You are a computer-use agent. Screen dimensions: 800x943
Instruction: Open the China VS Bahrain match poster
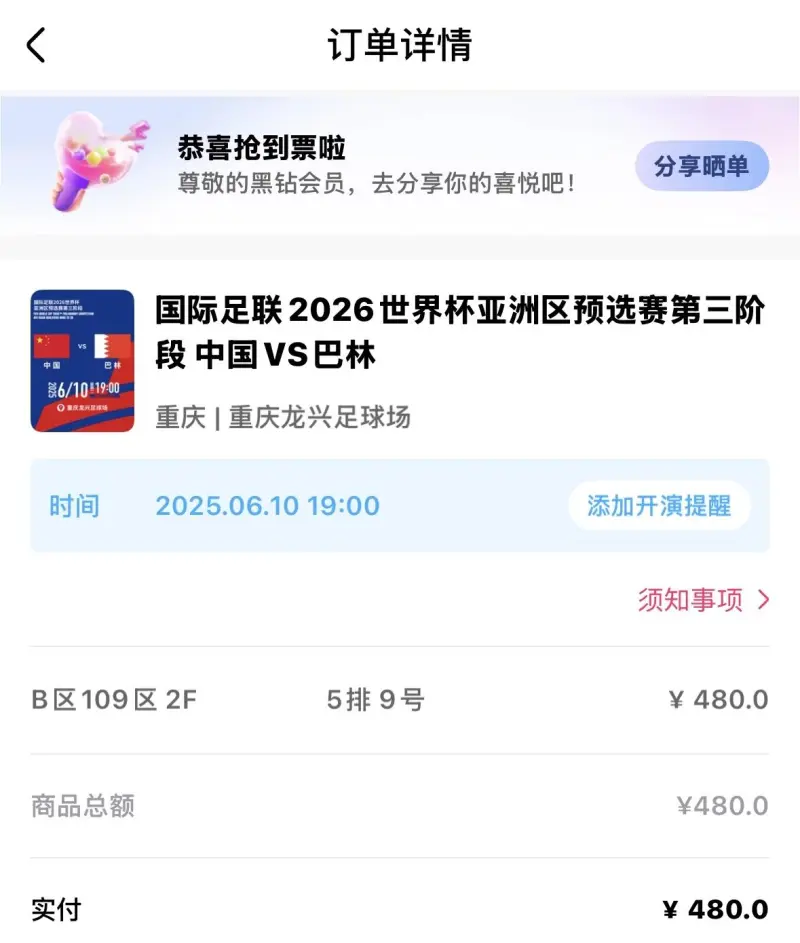pyautogui.click(x=82, y=361)
